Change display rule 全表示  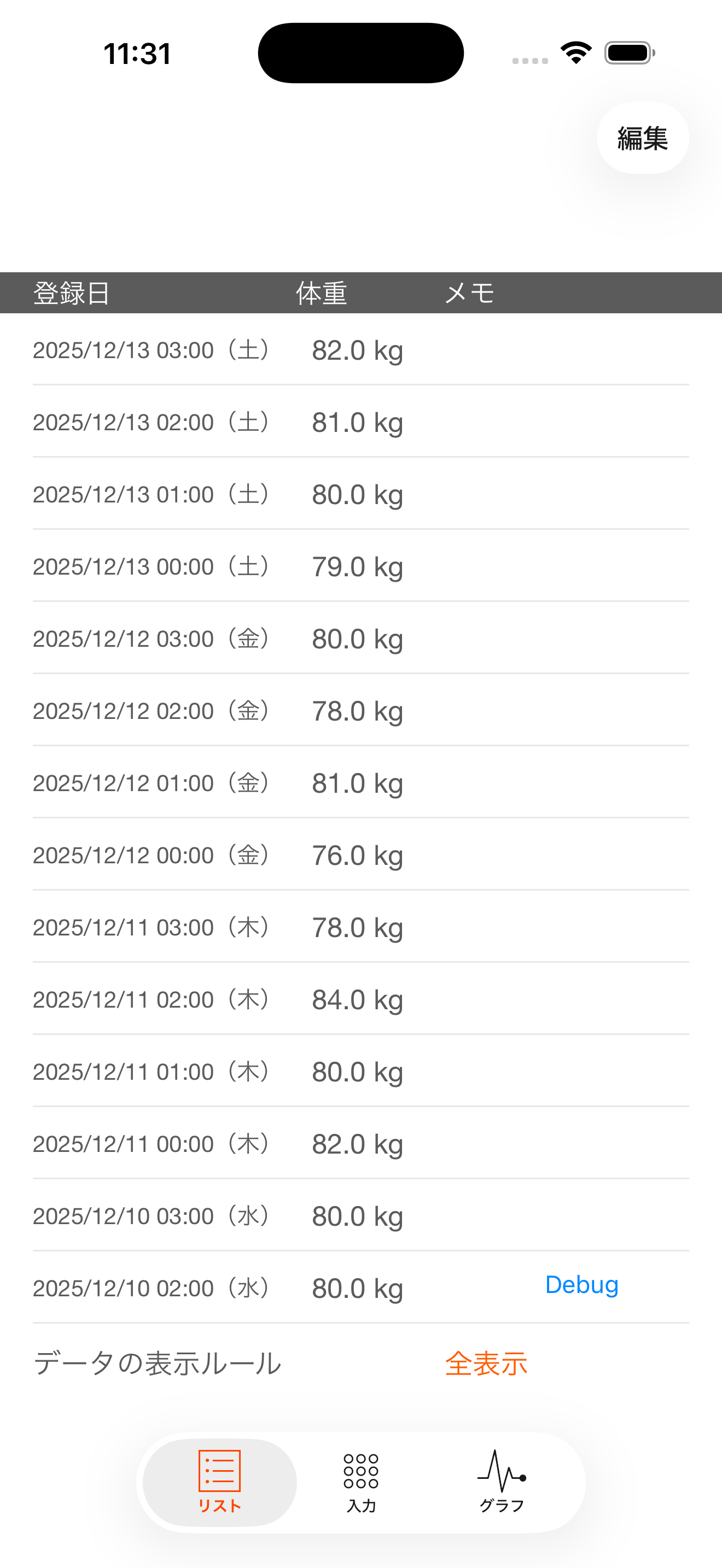coord(486,1364)
